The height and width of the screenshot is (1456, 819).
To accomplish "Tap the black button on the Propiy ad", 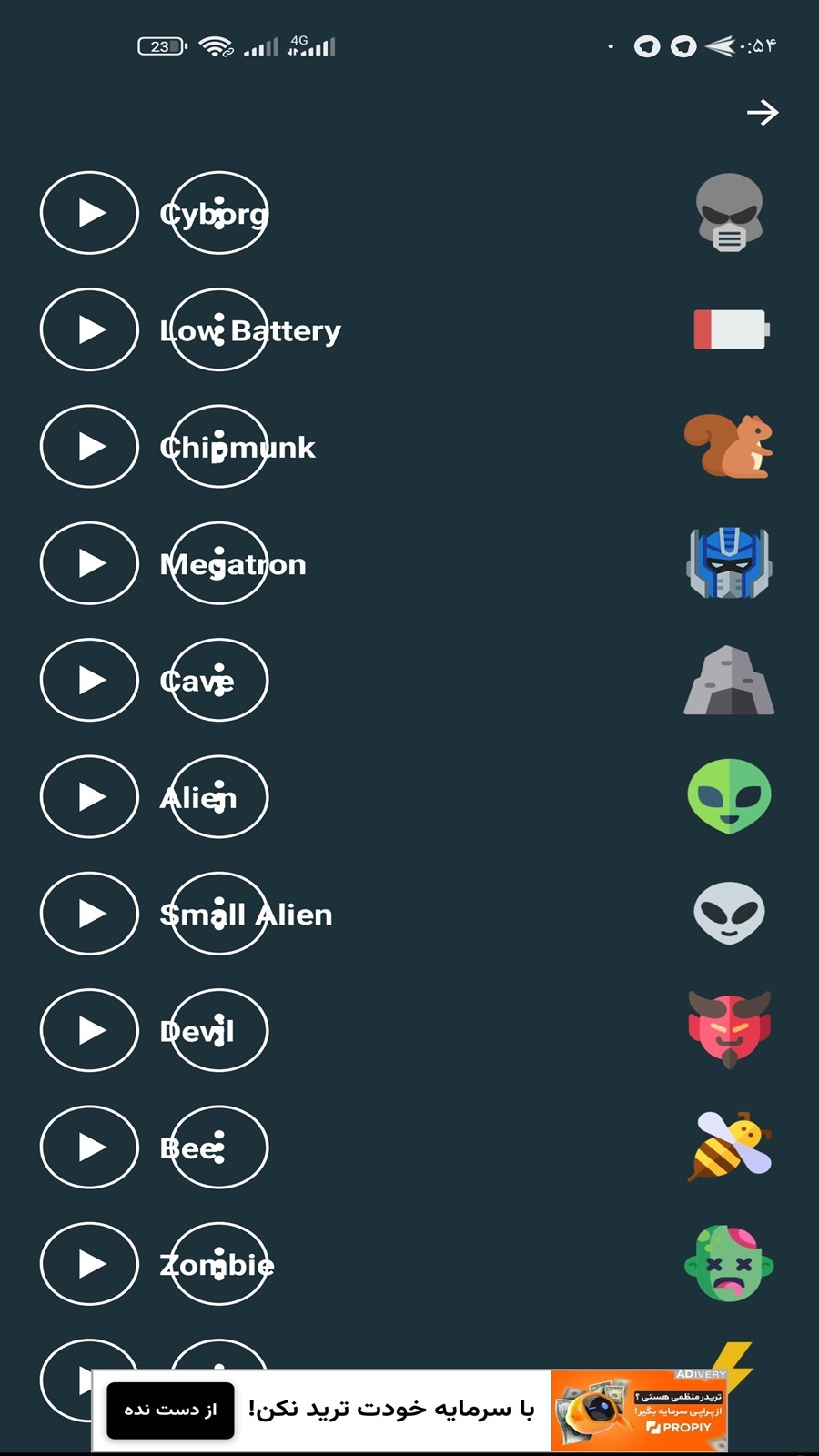I will point(170,1410).
